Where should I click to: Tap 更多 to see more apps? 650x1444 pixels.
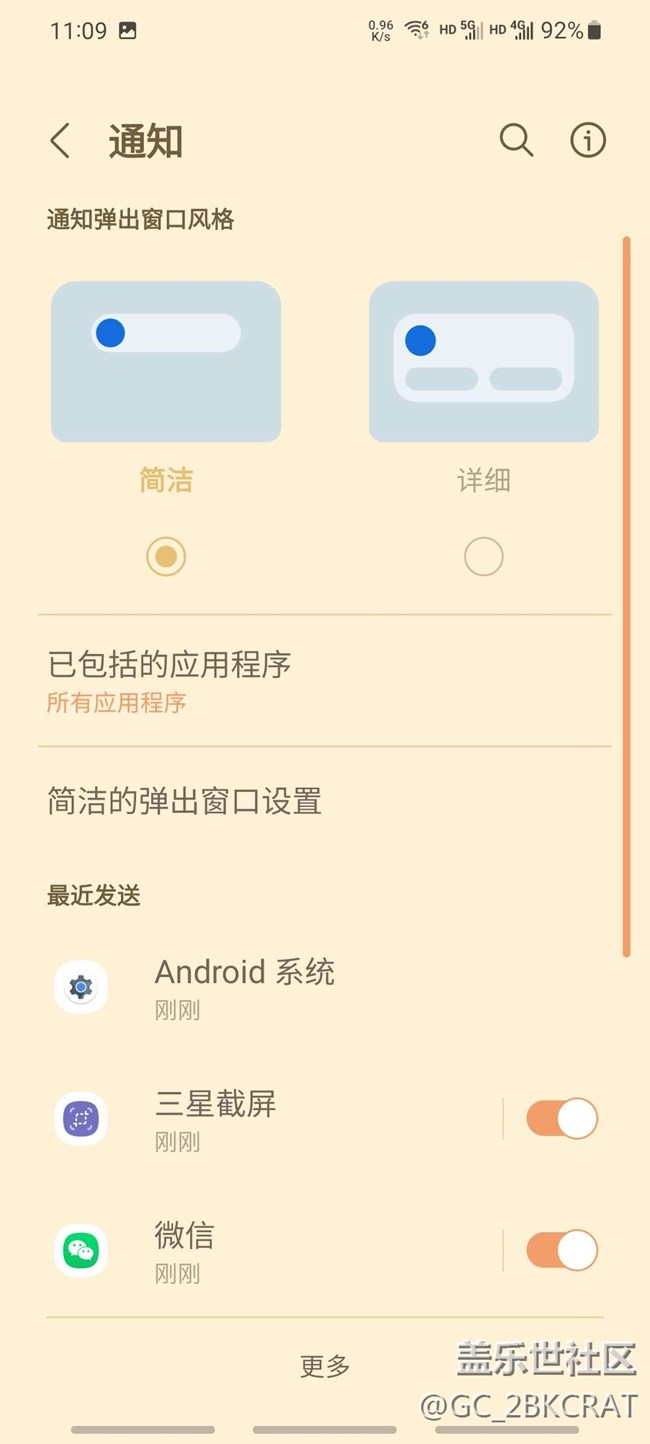coord(325,1366)
